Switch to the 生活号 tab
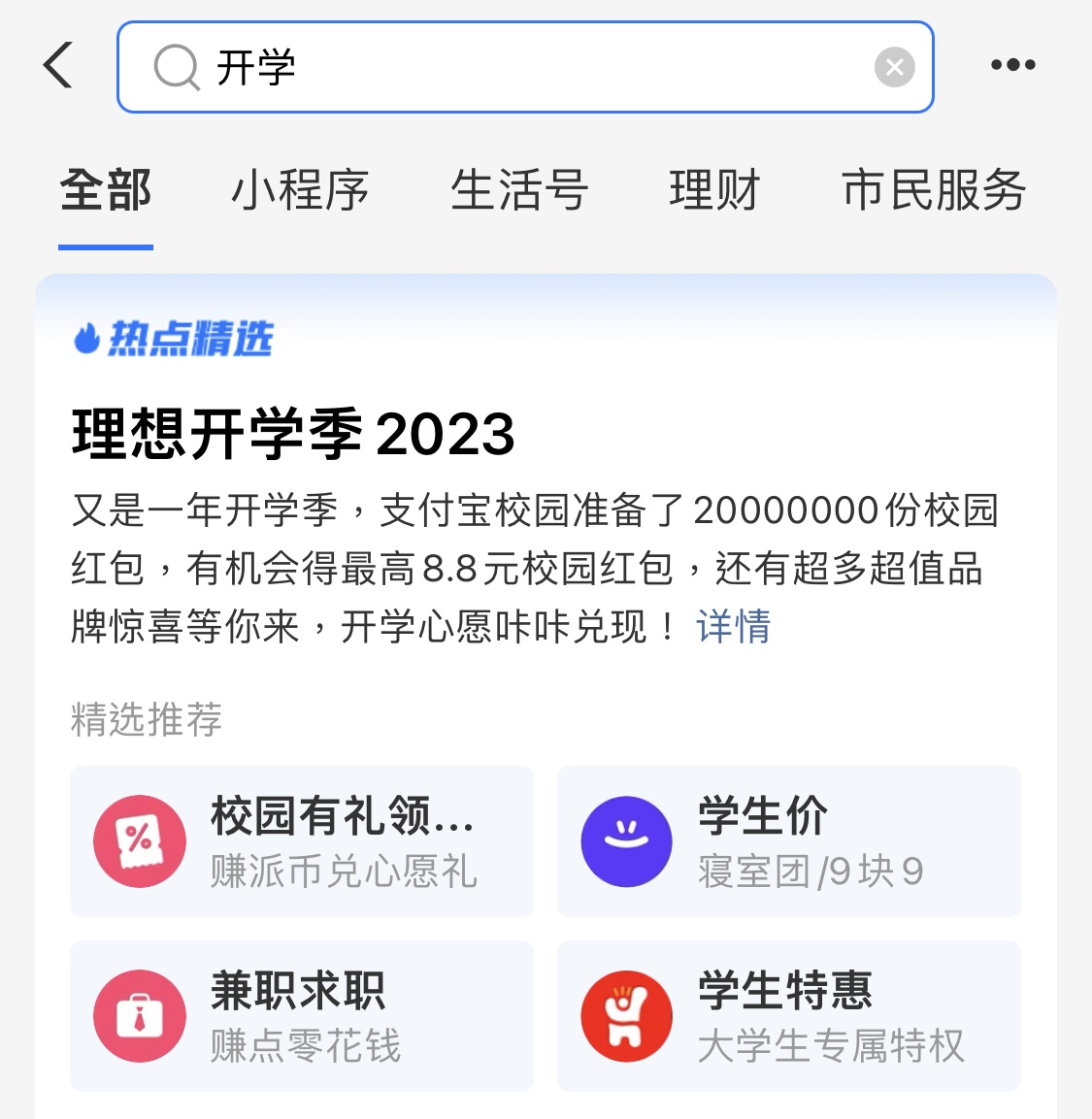Image resolution: width=1092 pixels, height=1119 pixels. coord(519,190)
